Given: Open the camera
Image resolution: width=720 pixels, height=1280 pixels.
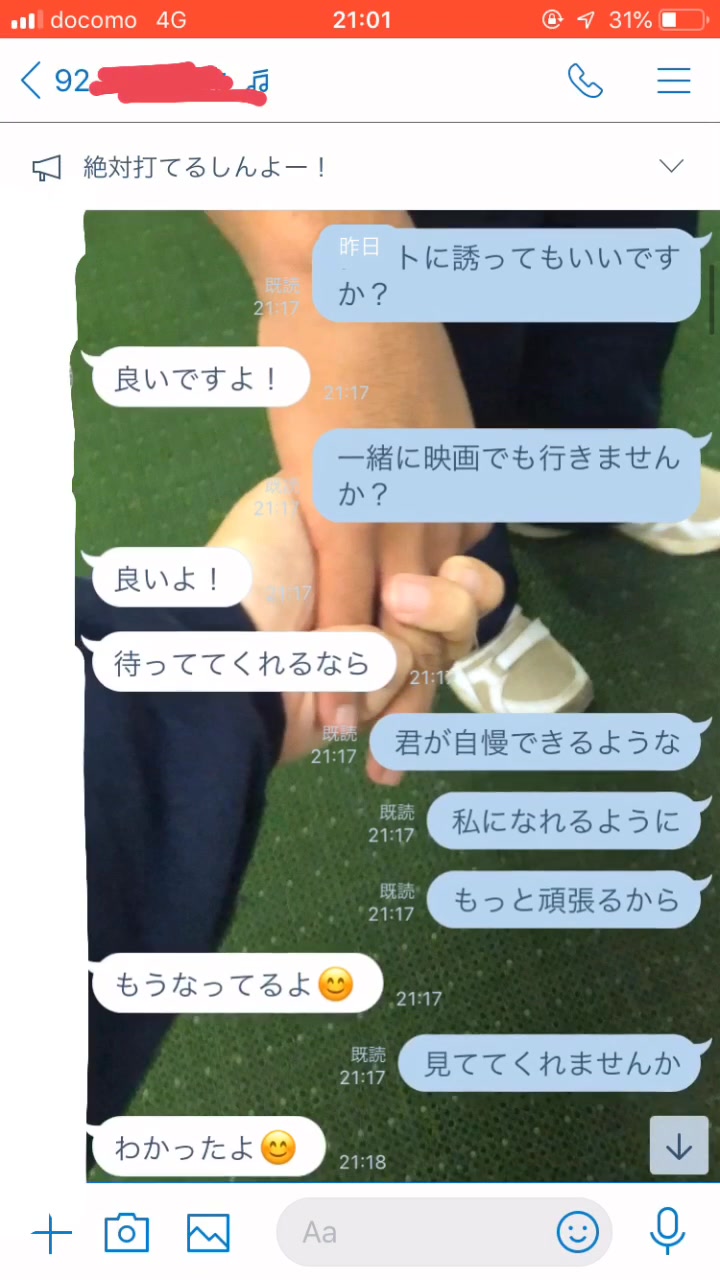Looking at the screenshot, I should point(127,1233).
